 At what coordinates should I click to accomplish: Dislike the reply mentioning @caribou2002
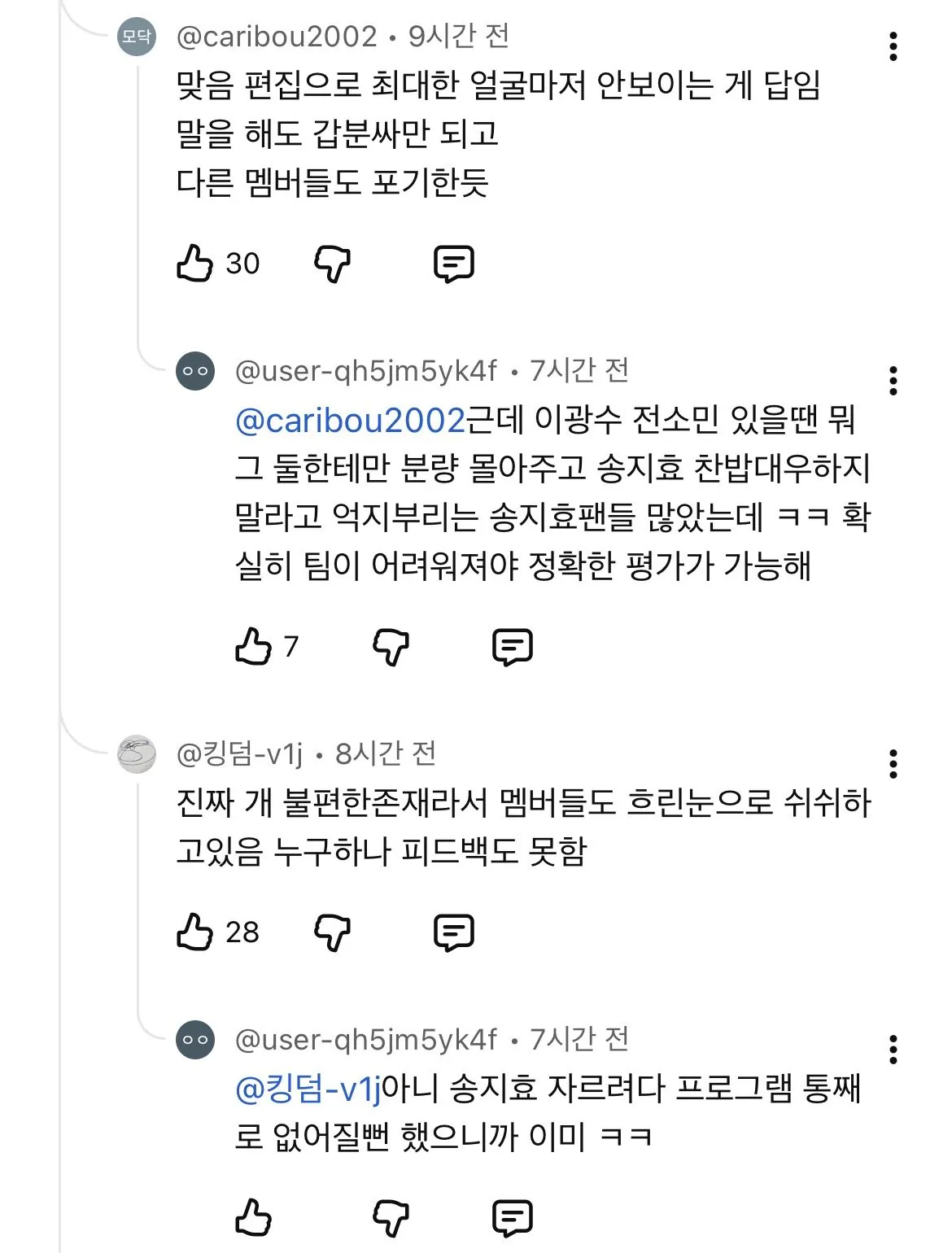tap(391, 647)
